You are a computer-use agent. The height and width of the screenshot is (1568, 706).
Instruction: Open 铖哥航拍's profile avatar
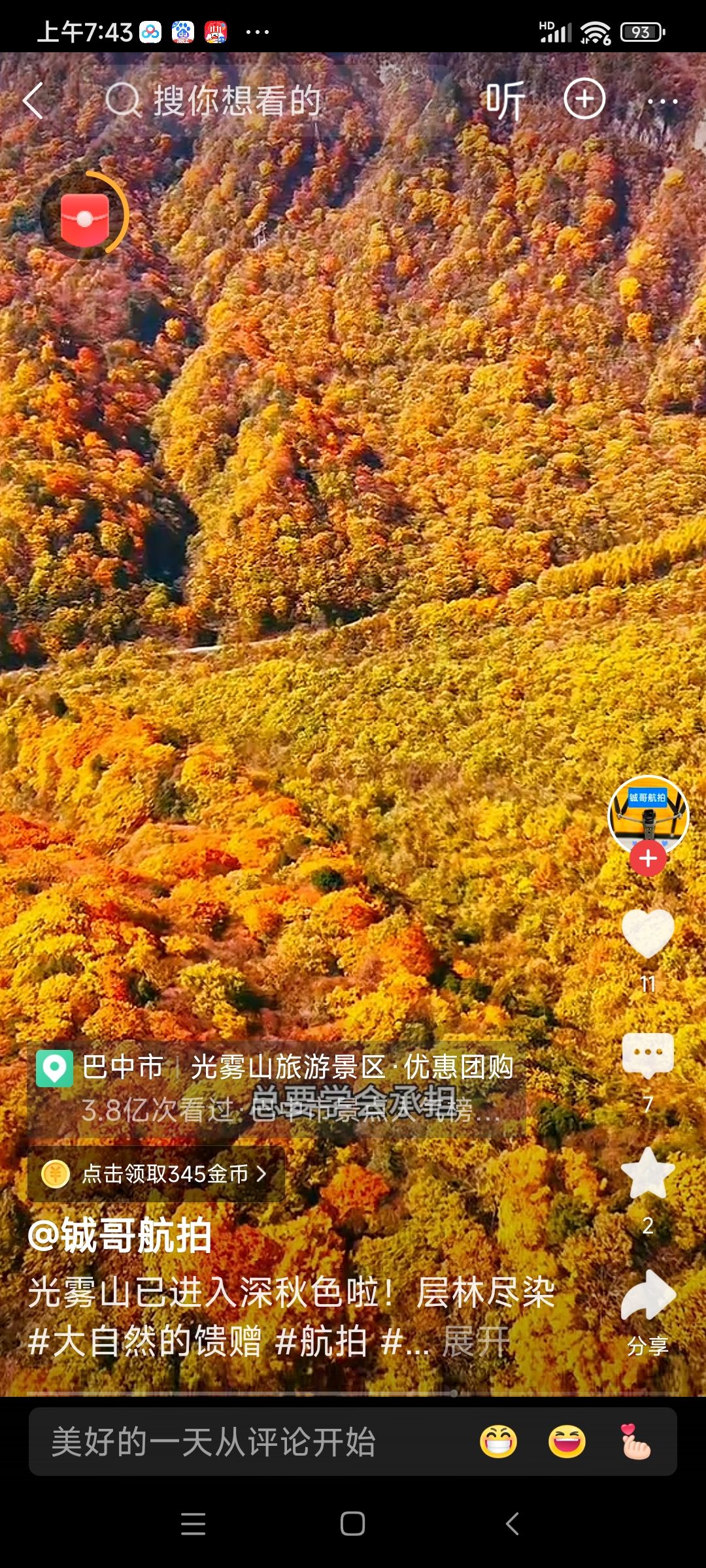click(x=648, y=812)
